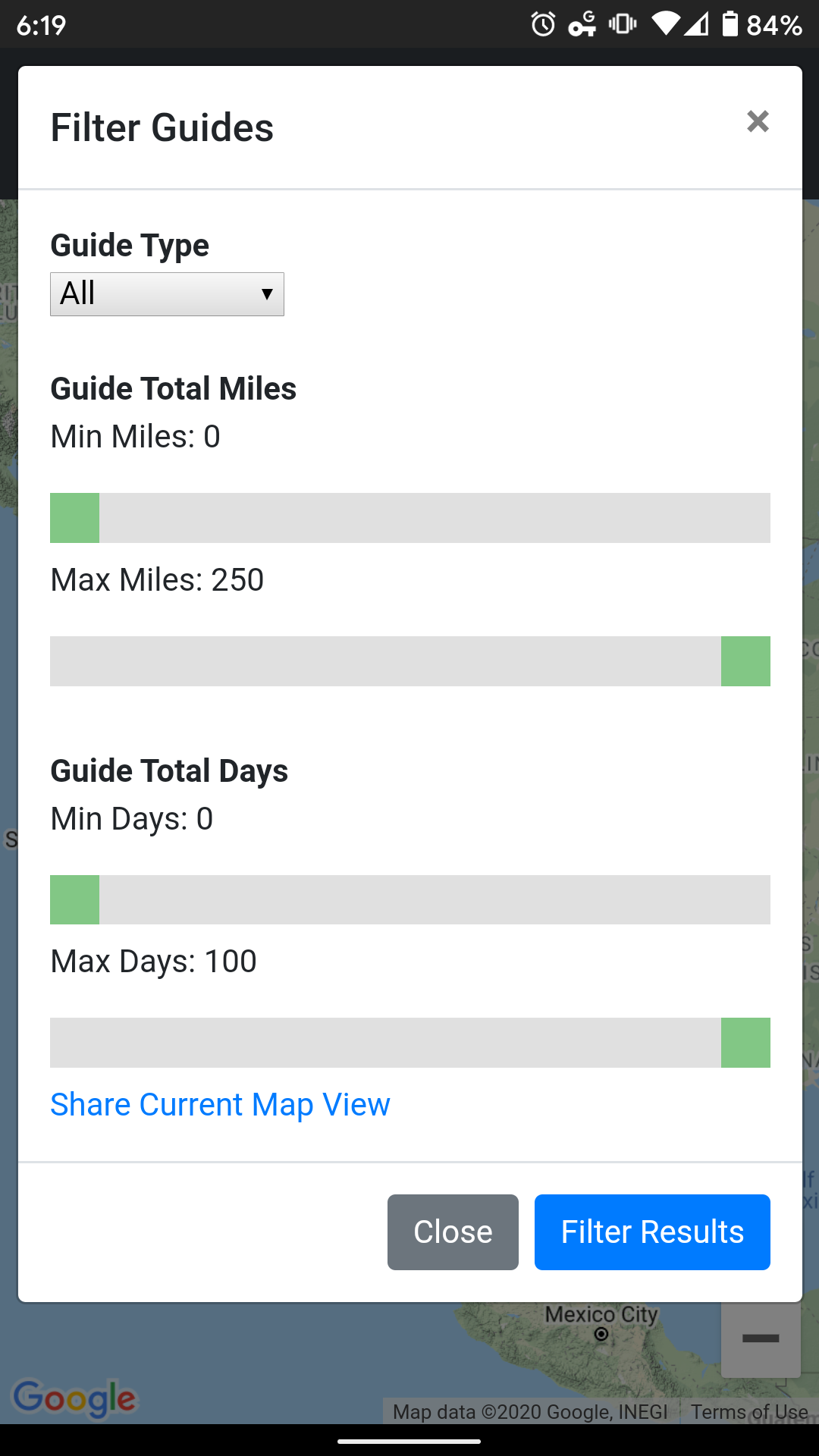Viewport: 819px width, 1456px height.
Task: Tap the Min Days slider track
Action: [x=410, y=900]
